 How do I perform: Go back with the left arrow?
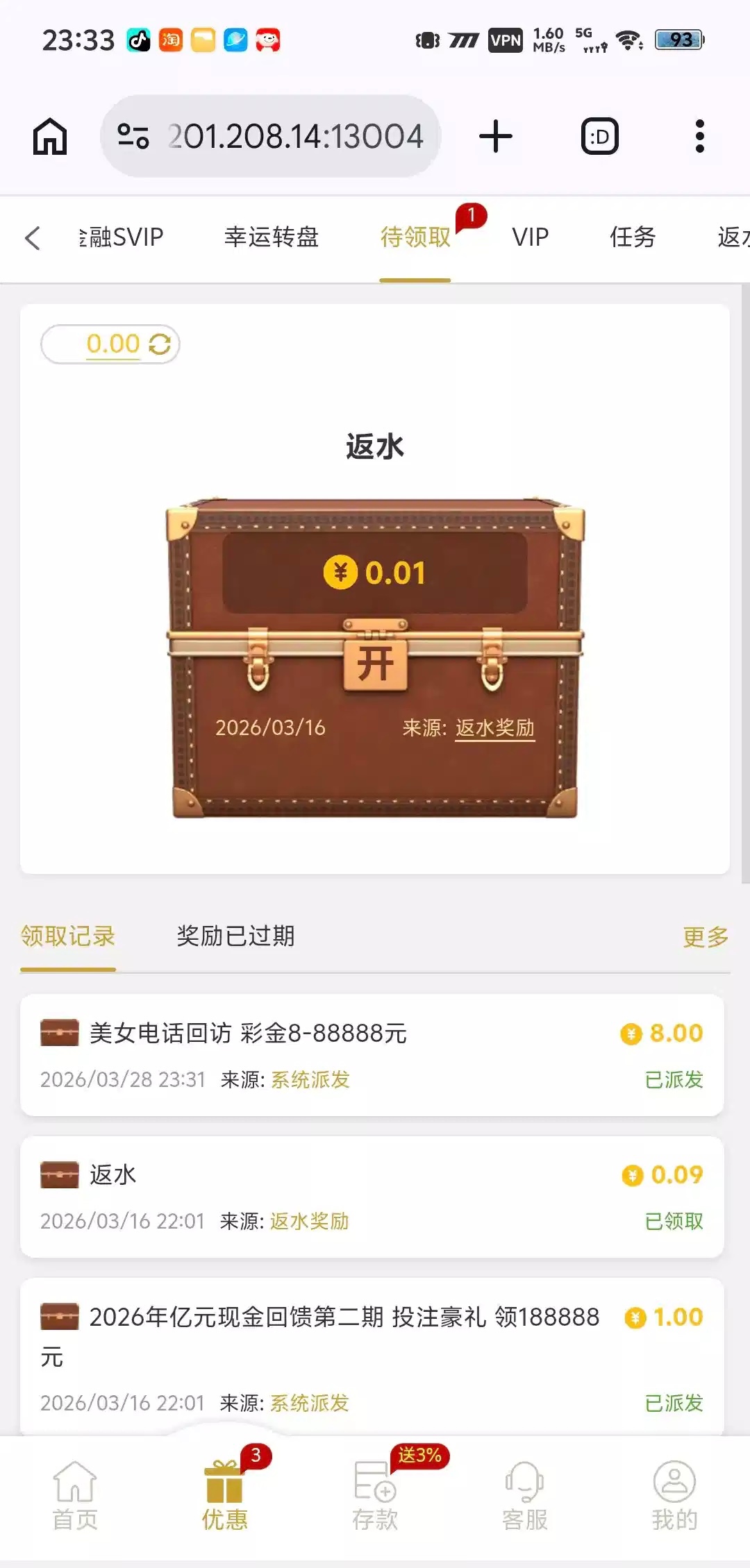(x=32, y=238)
